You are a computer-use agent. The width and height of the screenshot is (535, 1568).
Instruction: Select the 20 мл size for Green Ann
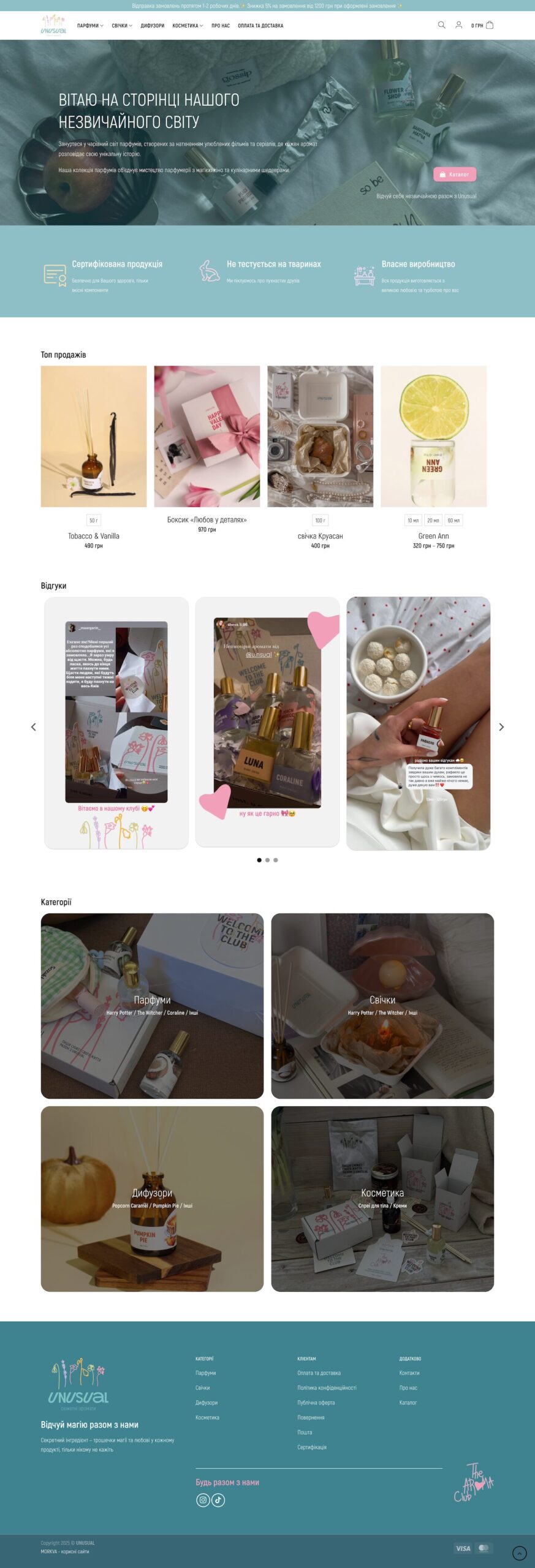(433, 521)
